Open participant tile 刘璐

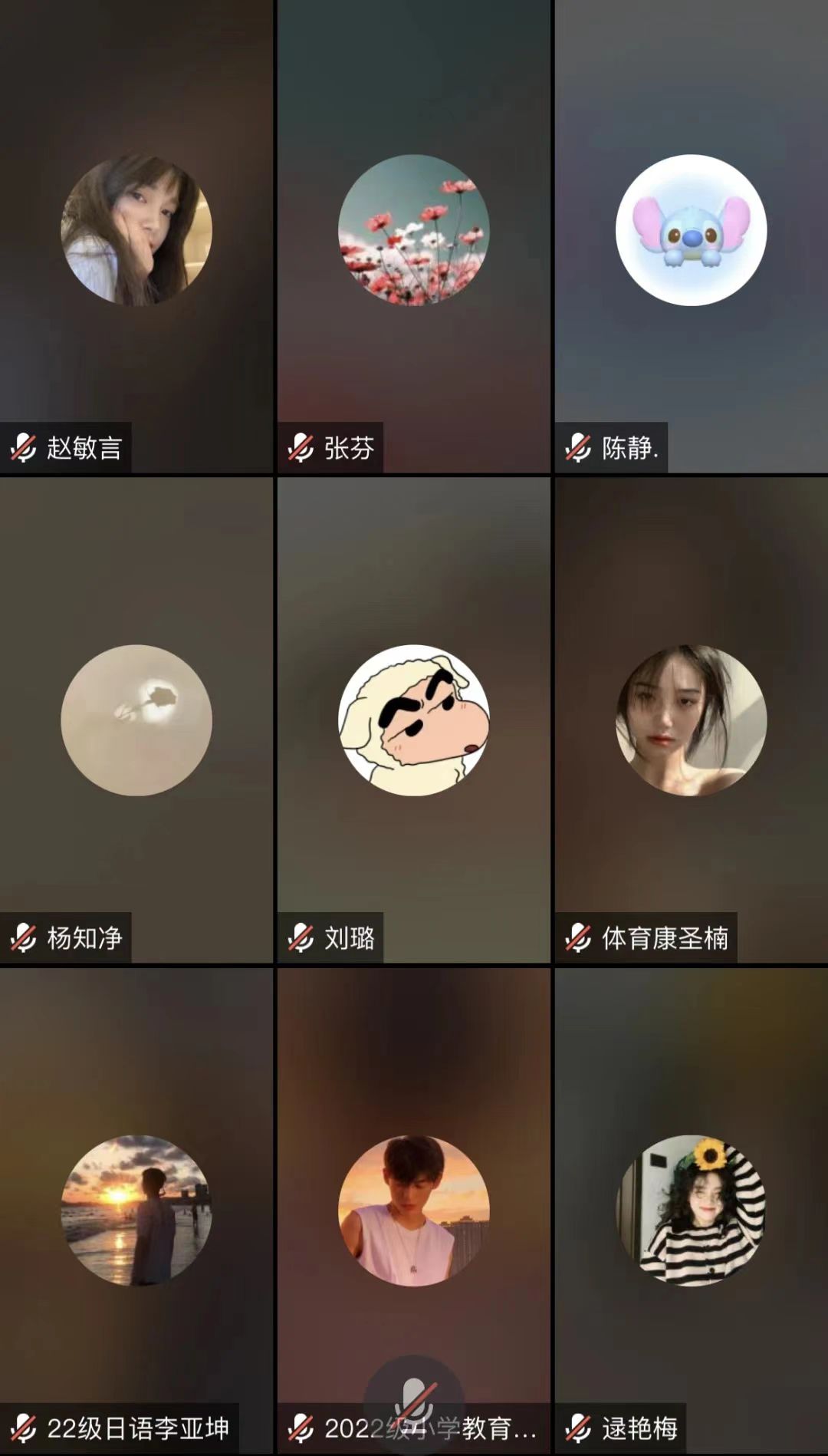pos(414,720)
